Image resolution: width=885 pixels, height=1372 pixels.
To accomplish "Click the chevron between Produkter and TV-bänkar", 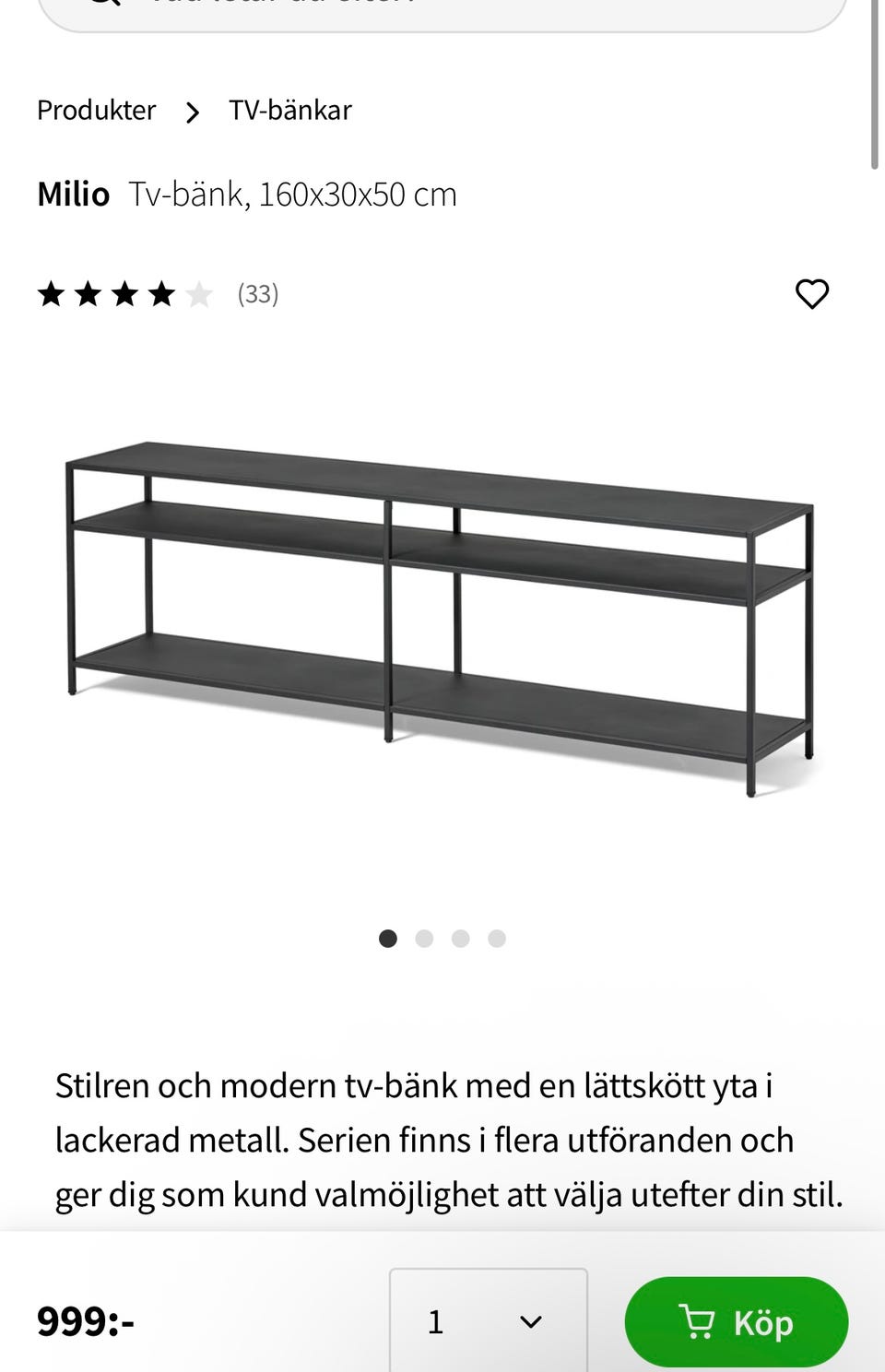I will point(193,112).
